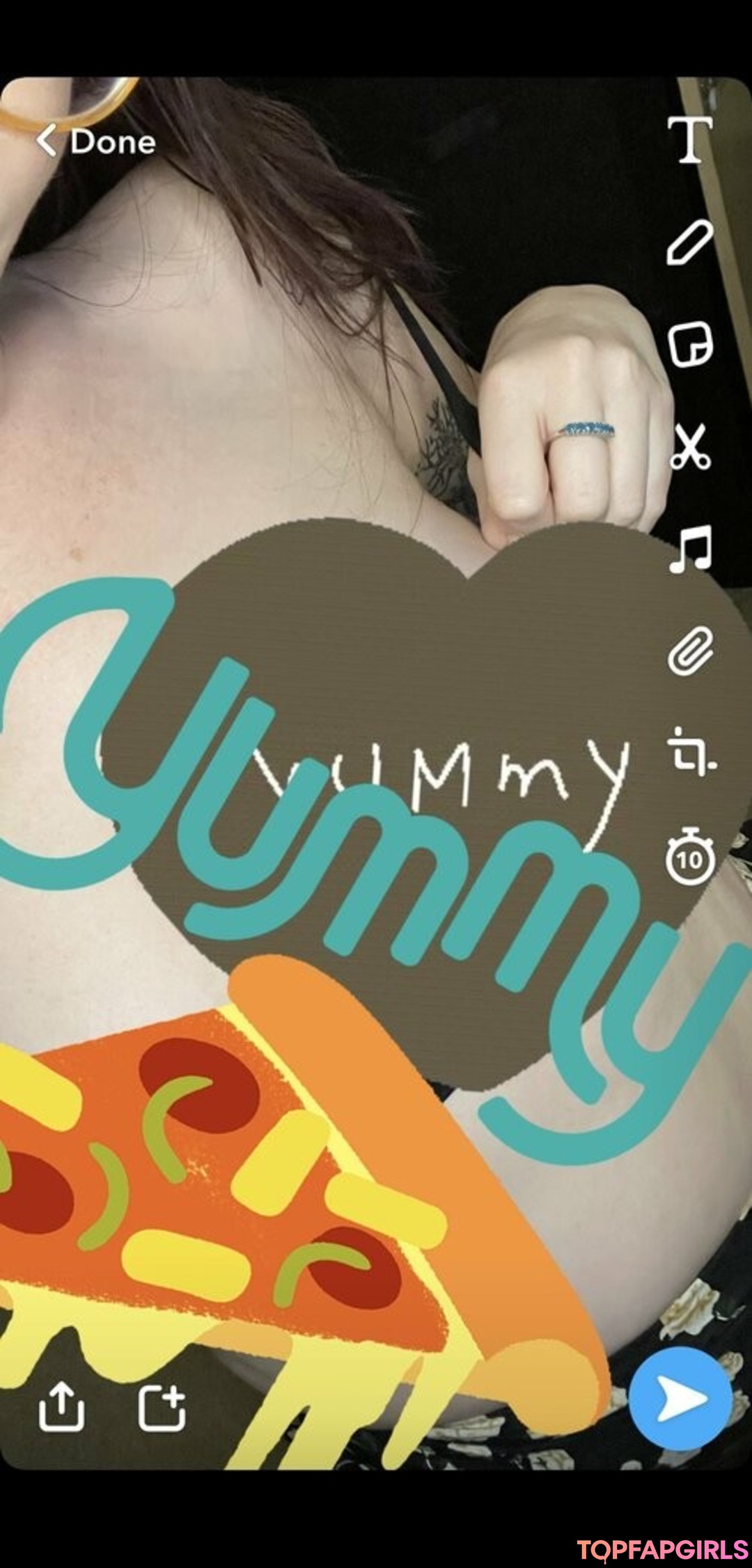
Task: Send the snap with the blue arrow
Action: coord(680,1399)
